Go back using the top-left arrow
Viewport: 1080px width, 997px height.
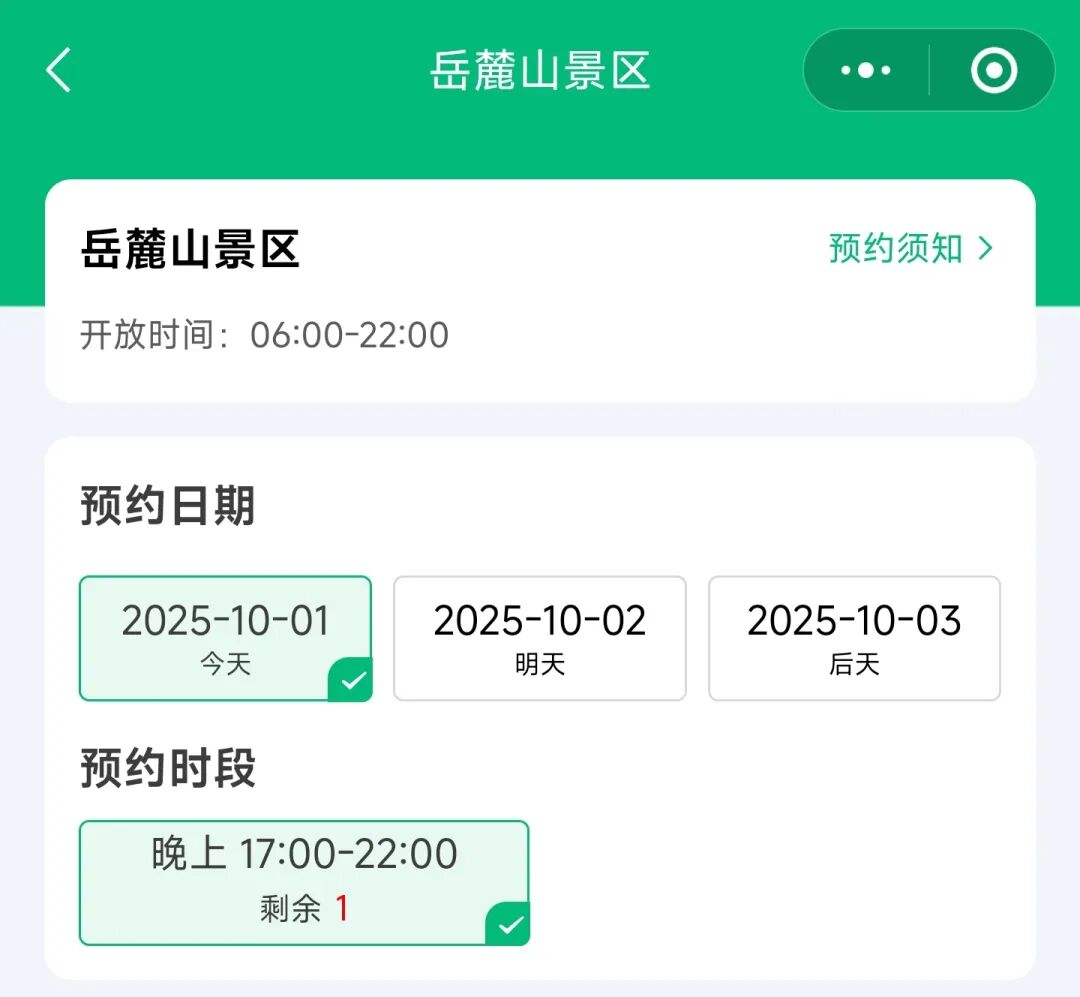(59, 70)
